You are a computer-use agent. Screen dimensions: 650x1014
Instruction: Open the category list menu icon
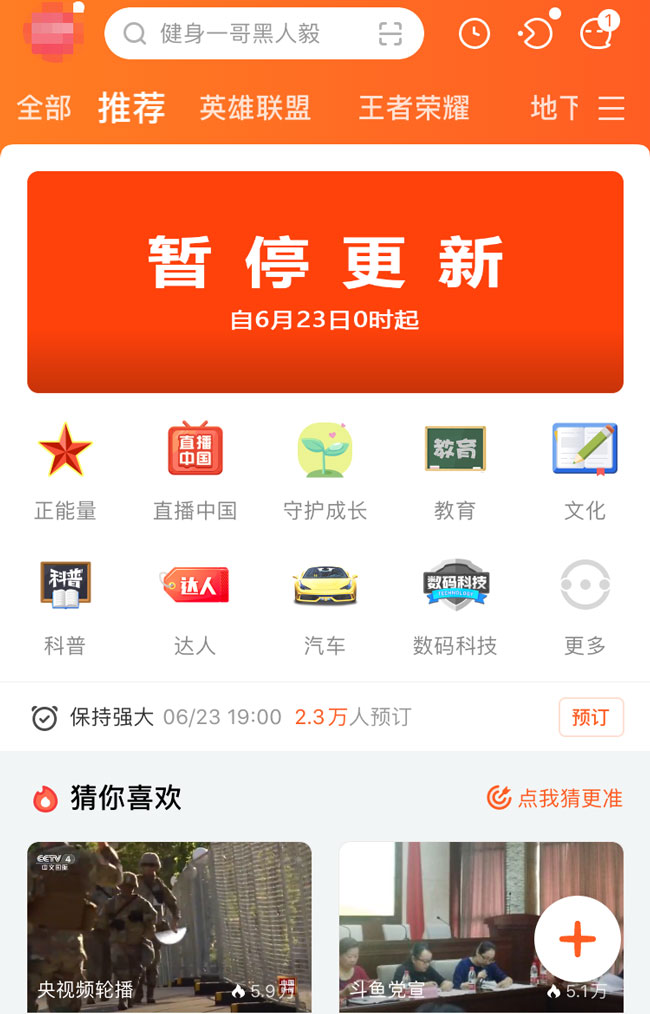611,108
